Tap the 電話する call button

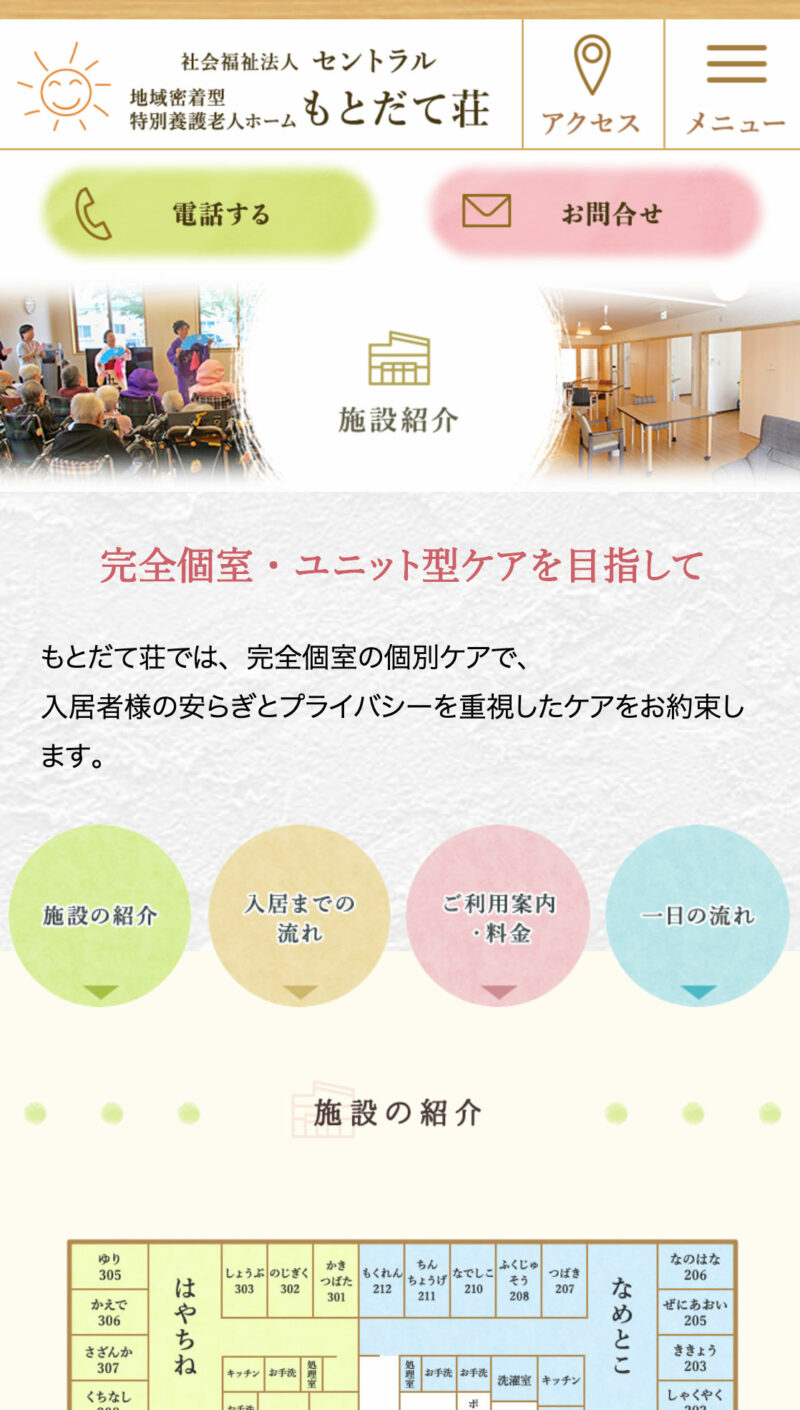[x=209, y=213]
